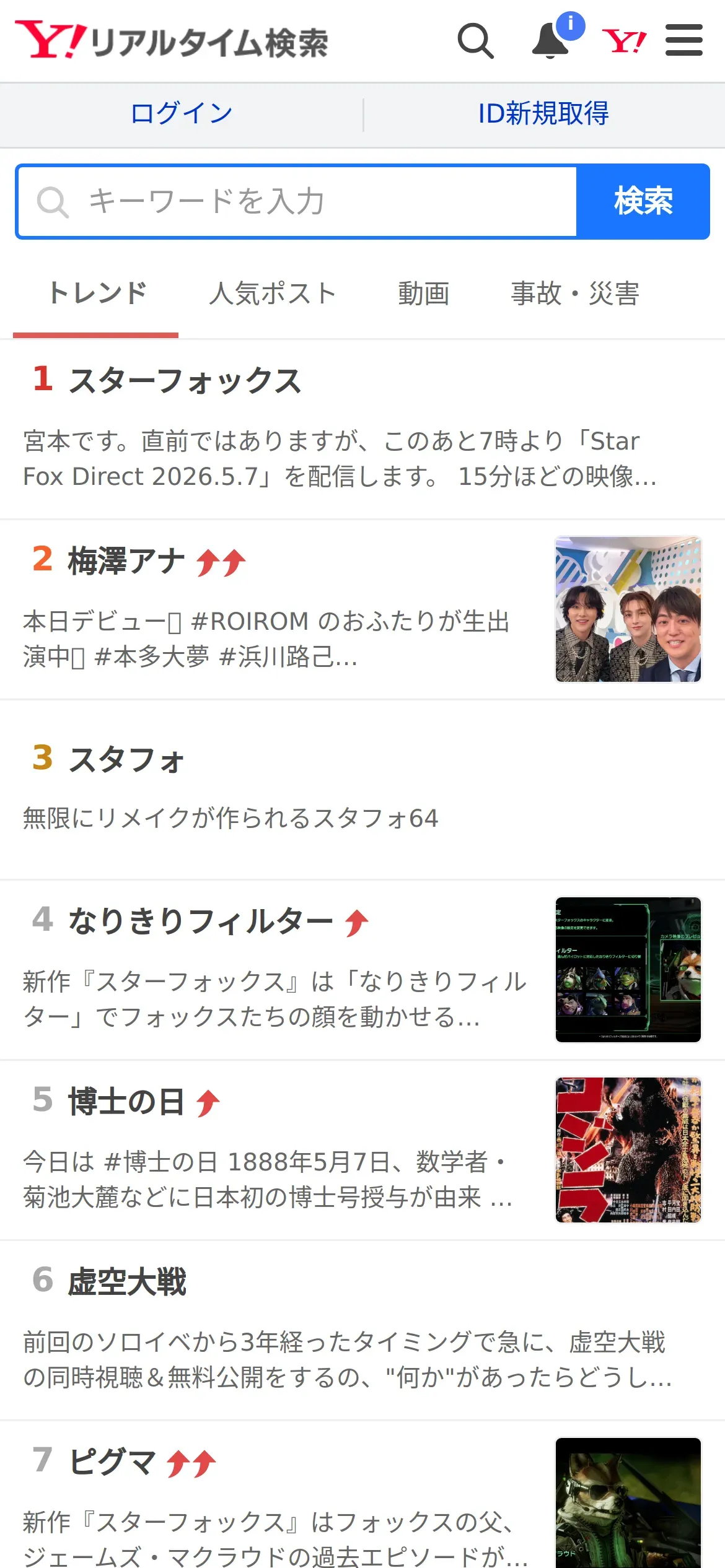Switch to the 動画 tab
Screen dimensions: 725x1568
click(x=424, y=294)
